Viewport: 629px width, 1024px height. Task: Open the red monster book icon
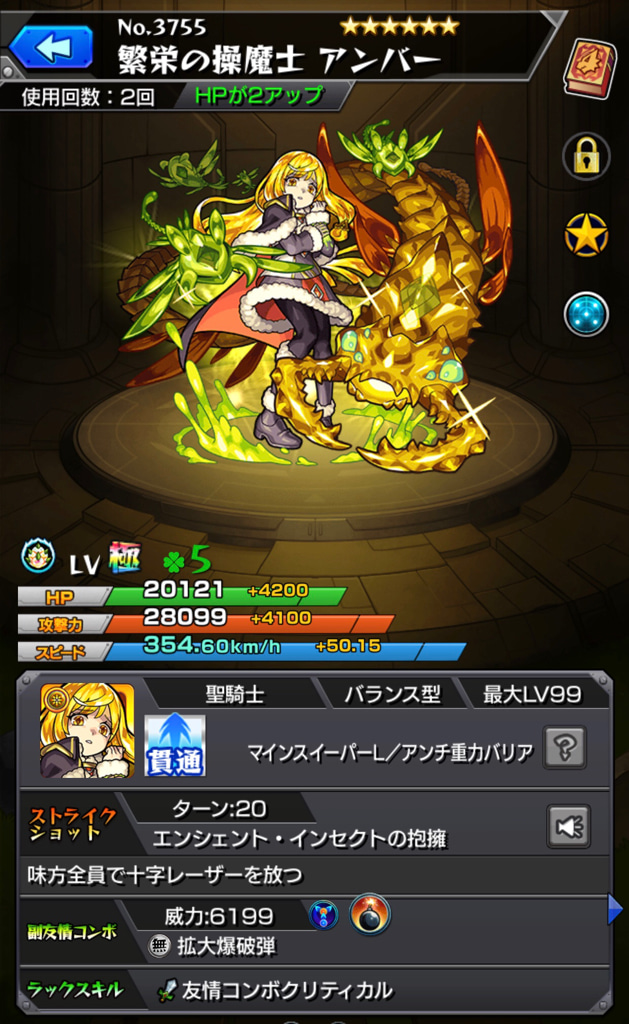click(589, 66)
